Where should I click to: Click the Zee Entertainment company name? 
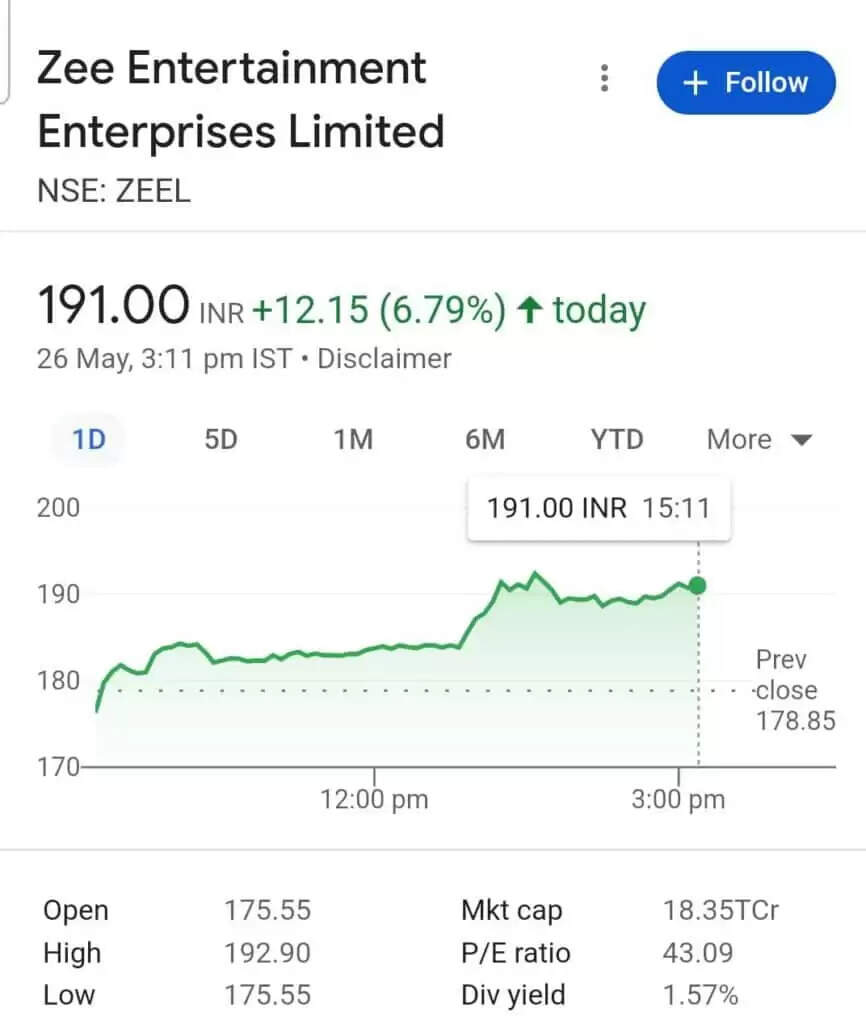point(240,98)
